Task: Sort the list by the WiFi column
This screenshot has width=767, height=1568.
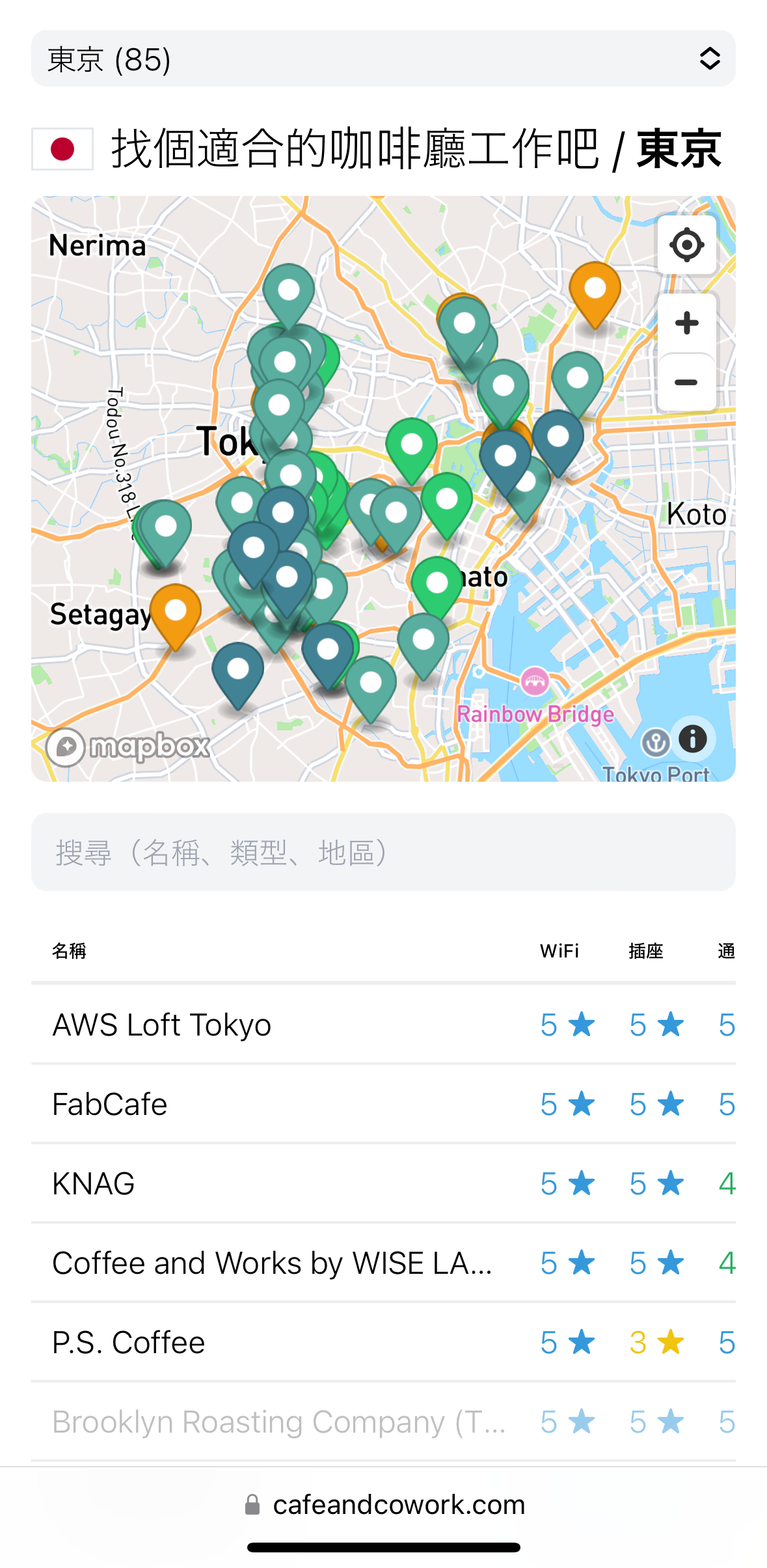Action: (559, 951)
